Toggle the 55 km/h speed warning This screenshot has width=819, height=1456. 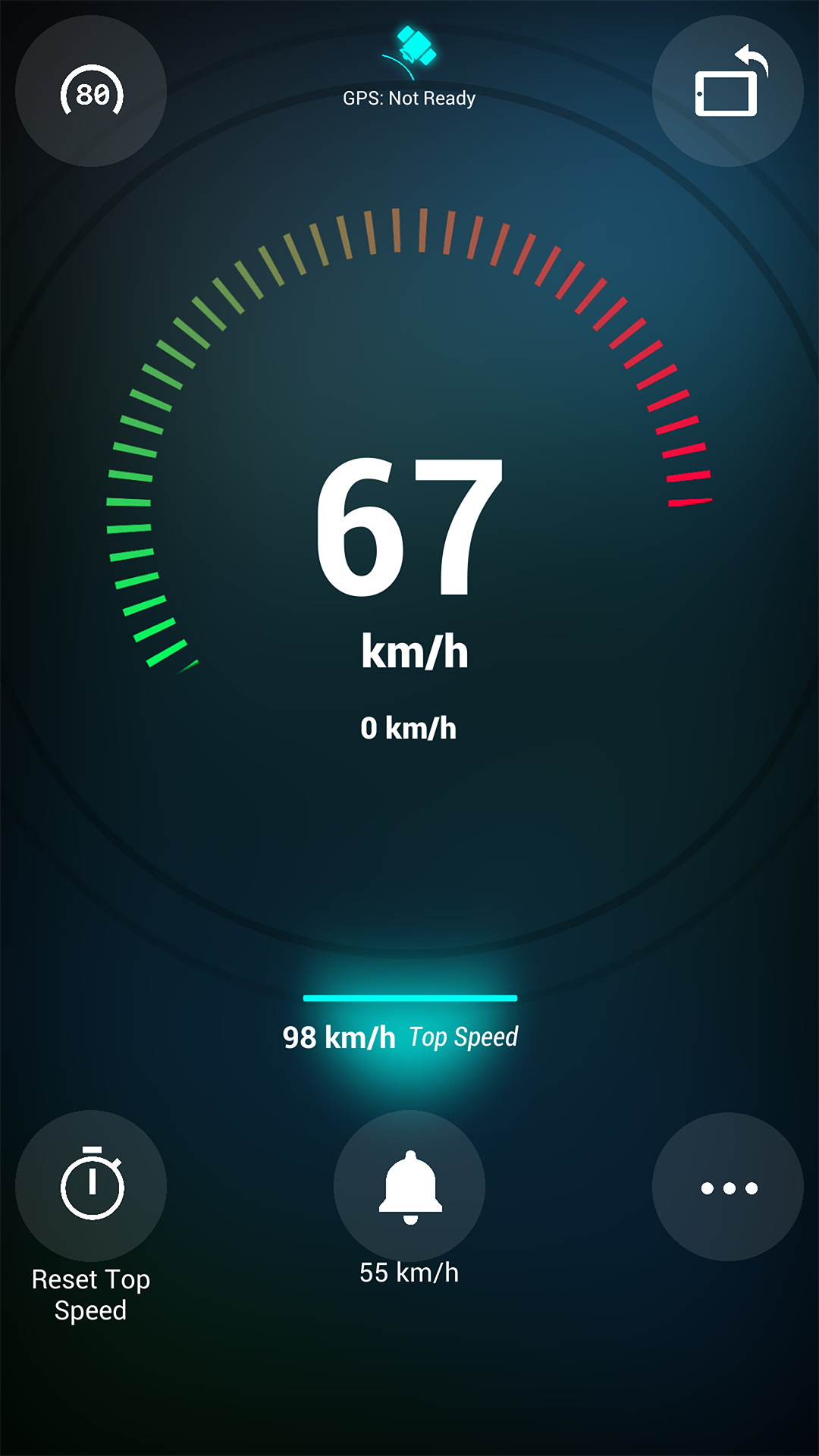point(409,1186)
